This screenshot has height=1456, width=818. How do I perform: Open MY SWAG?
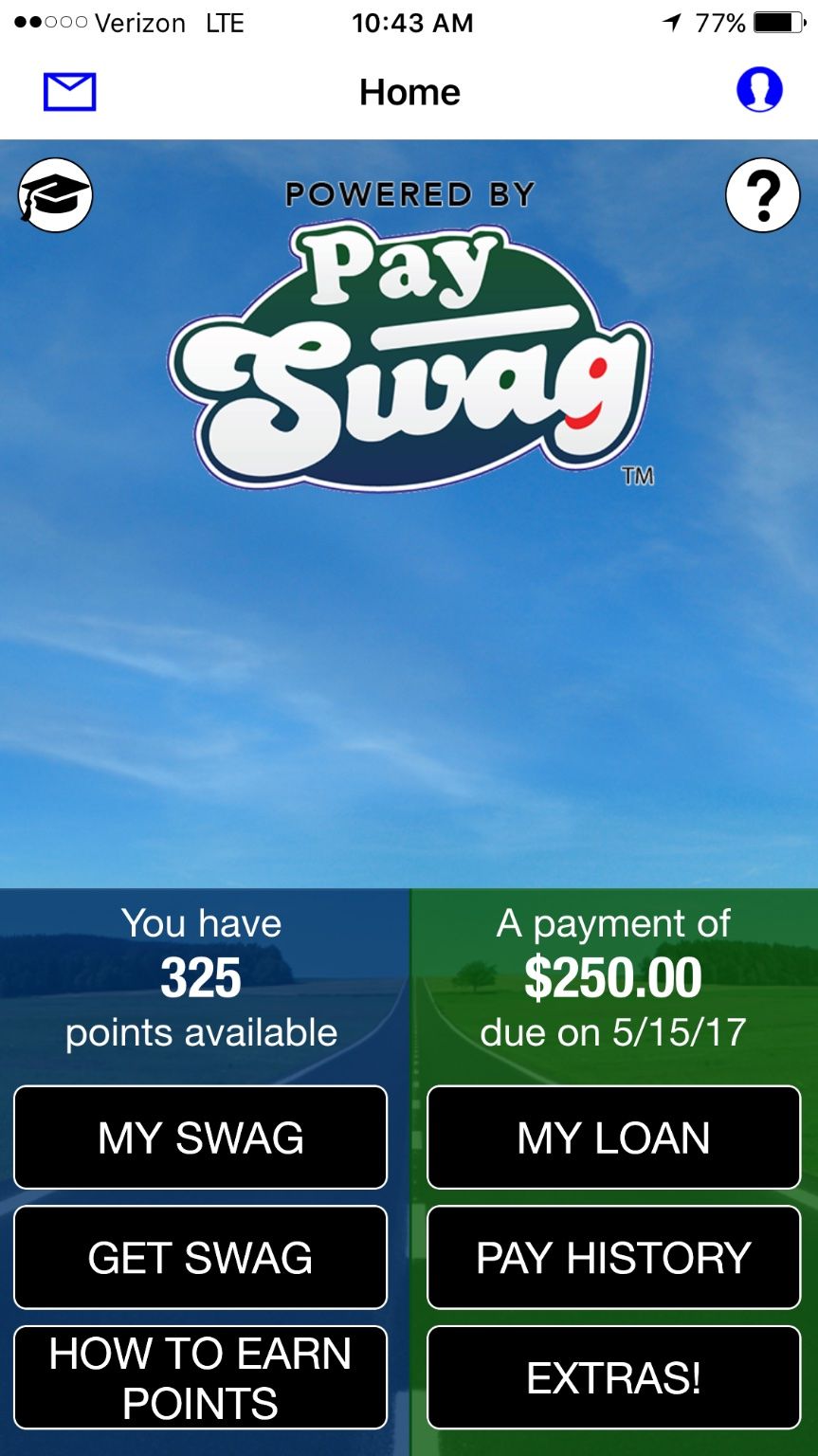pos(201,1137)
